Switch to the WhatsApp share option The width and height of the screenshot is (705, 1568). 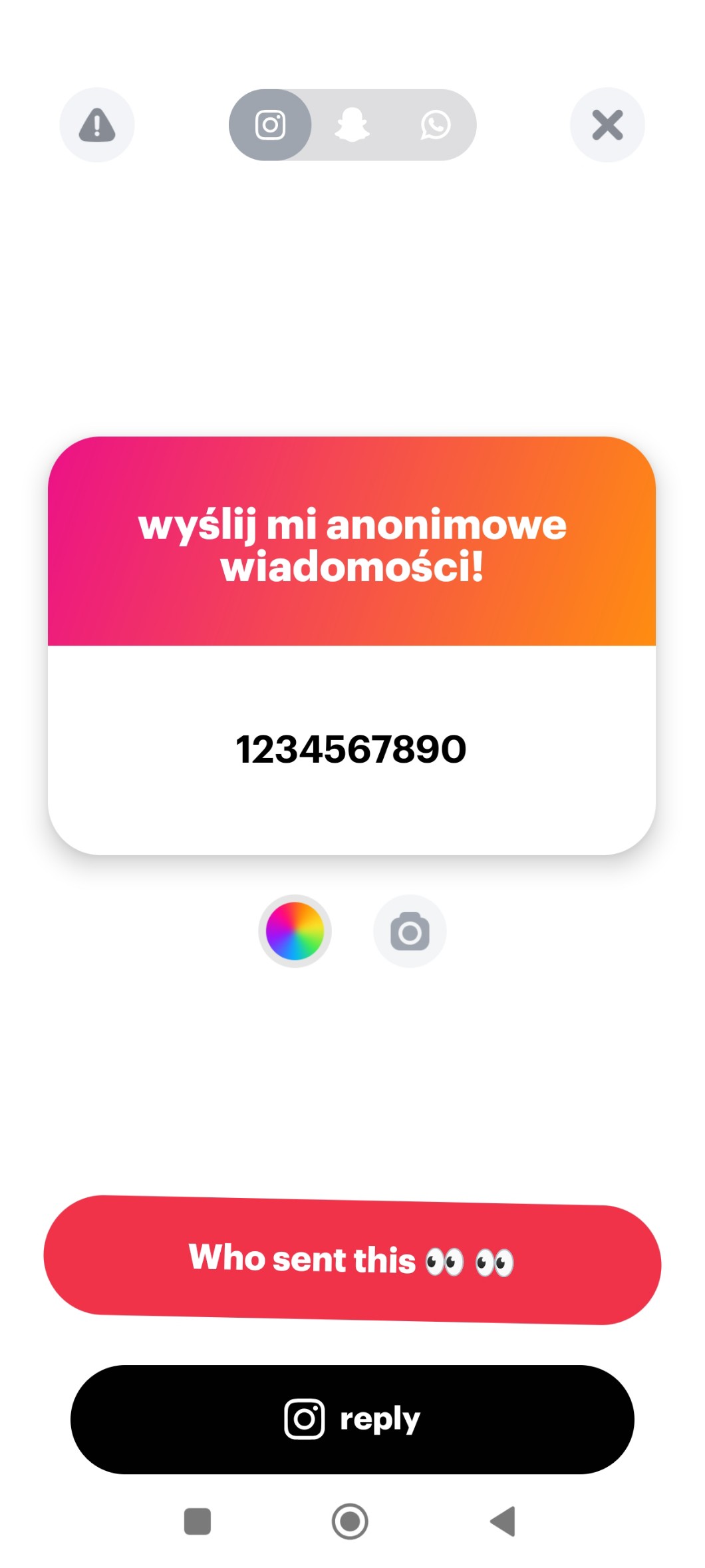(x=435, y=125)
